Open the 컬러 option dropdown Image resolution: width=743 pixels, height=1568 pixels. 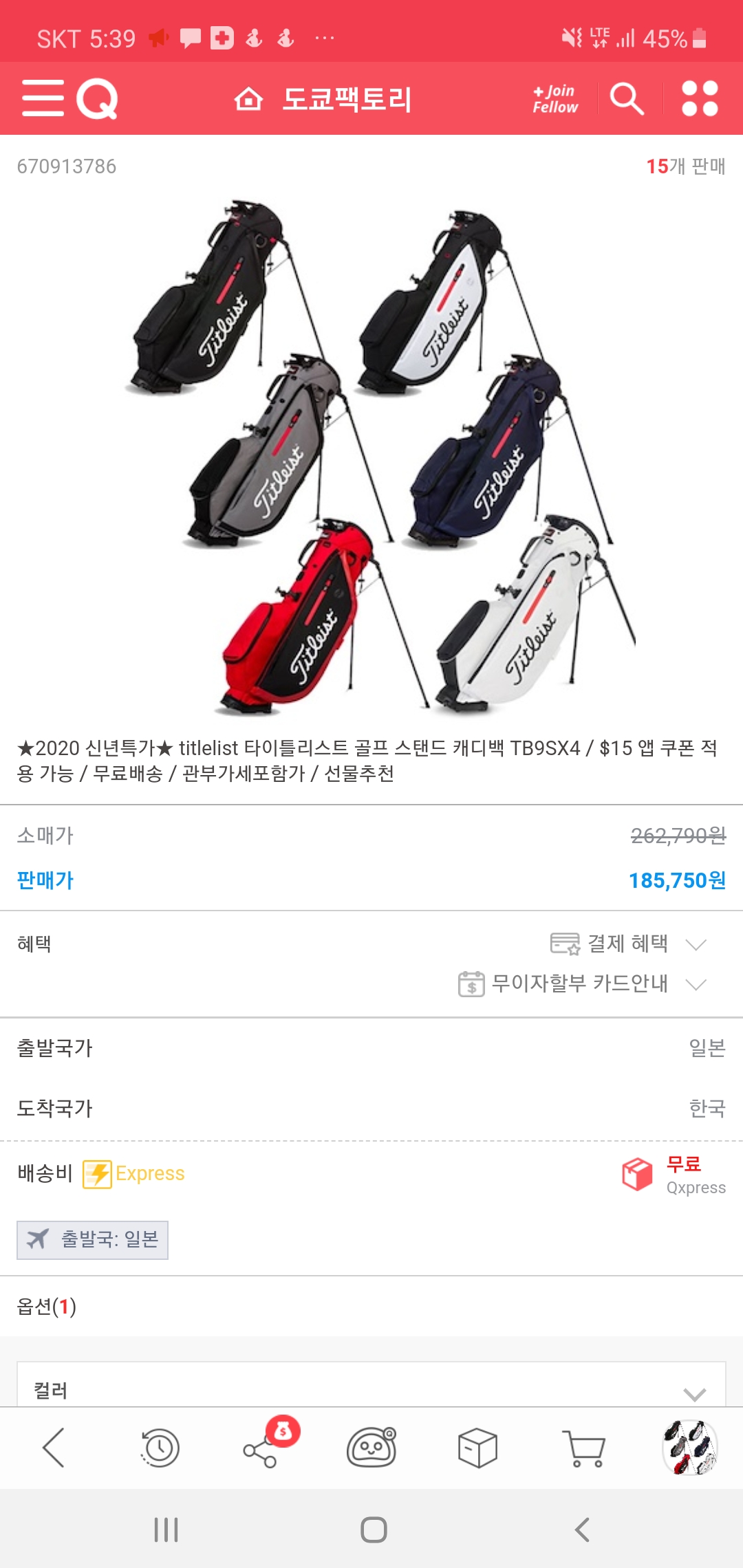tap(371, 1391)
